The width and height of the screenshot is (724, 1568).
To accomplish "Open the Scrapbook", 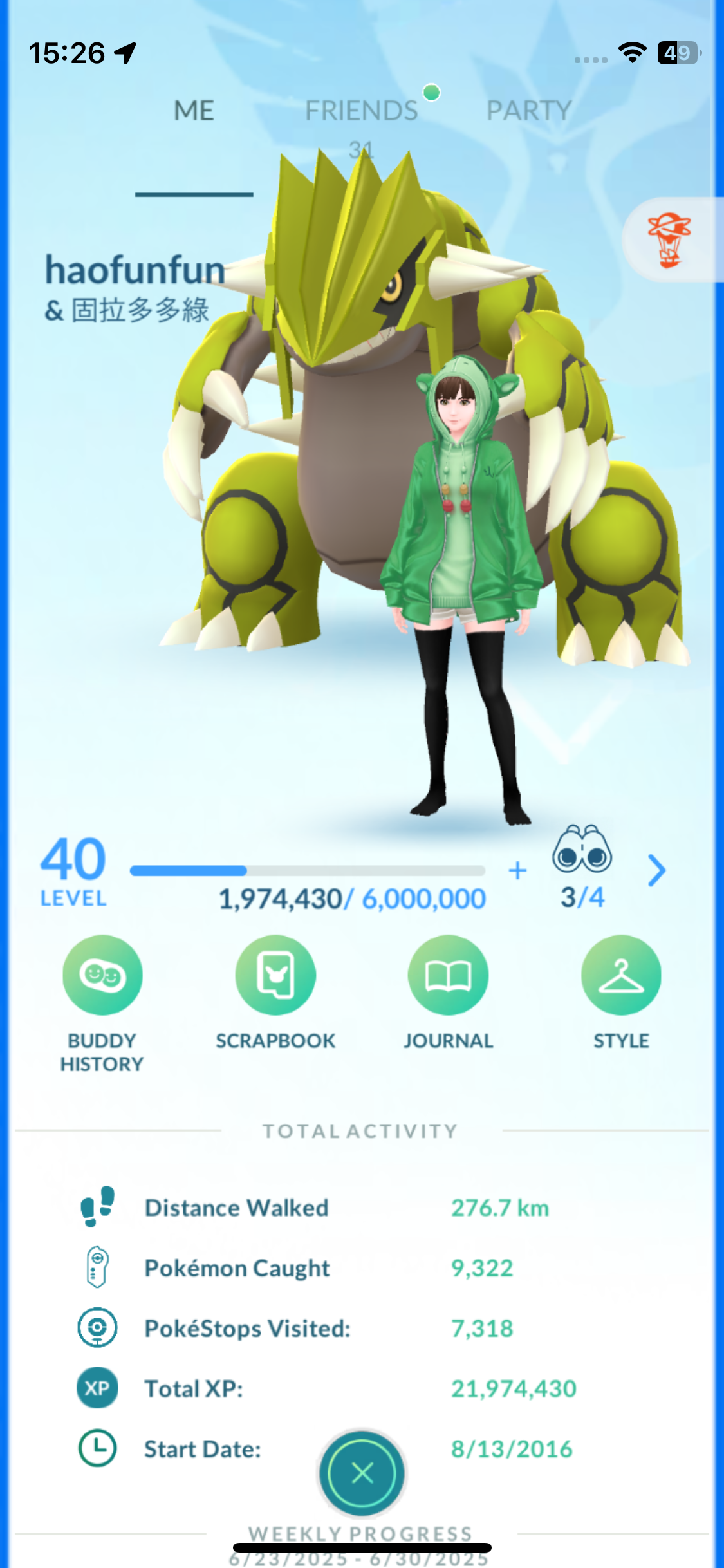I will pos(275,976).
